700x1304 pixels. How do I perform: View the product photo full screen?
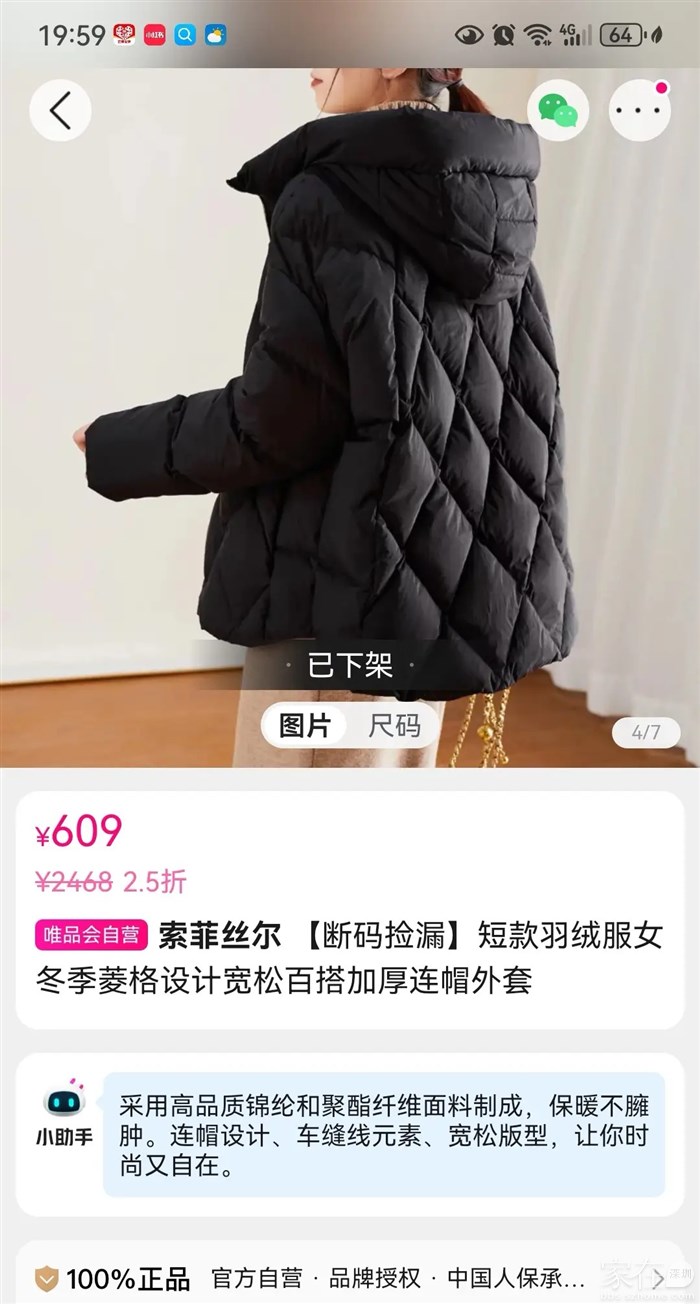click(350, 400)
